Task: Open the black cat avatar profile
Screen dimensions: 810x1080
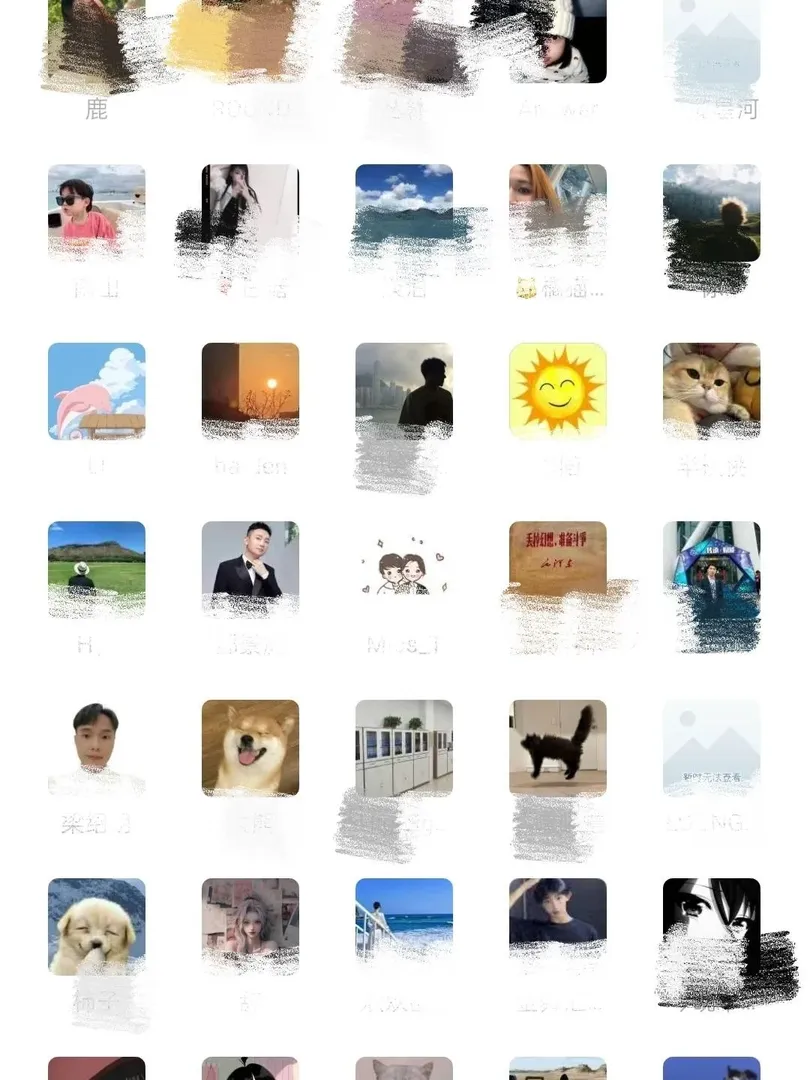Action: [x=557, y=745]
